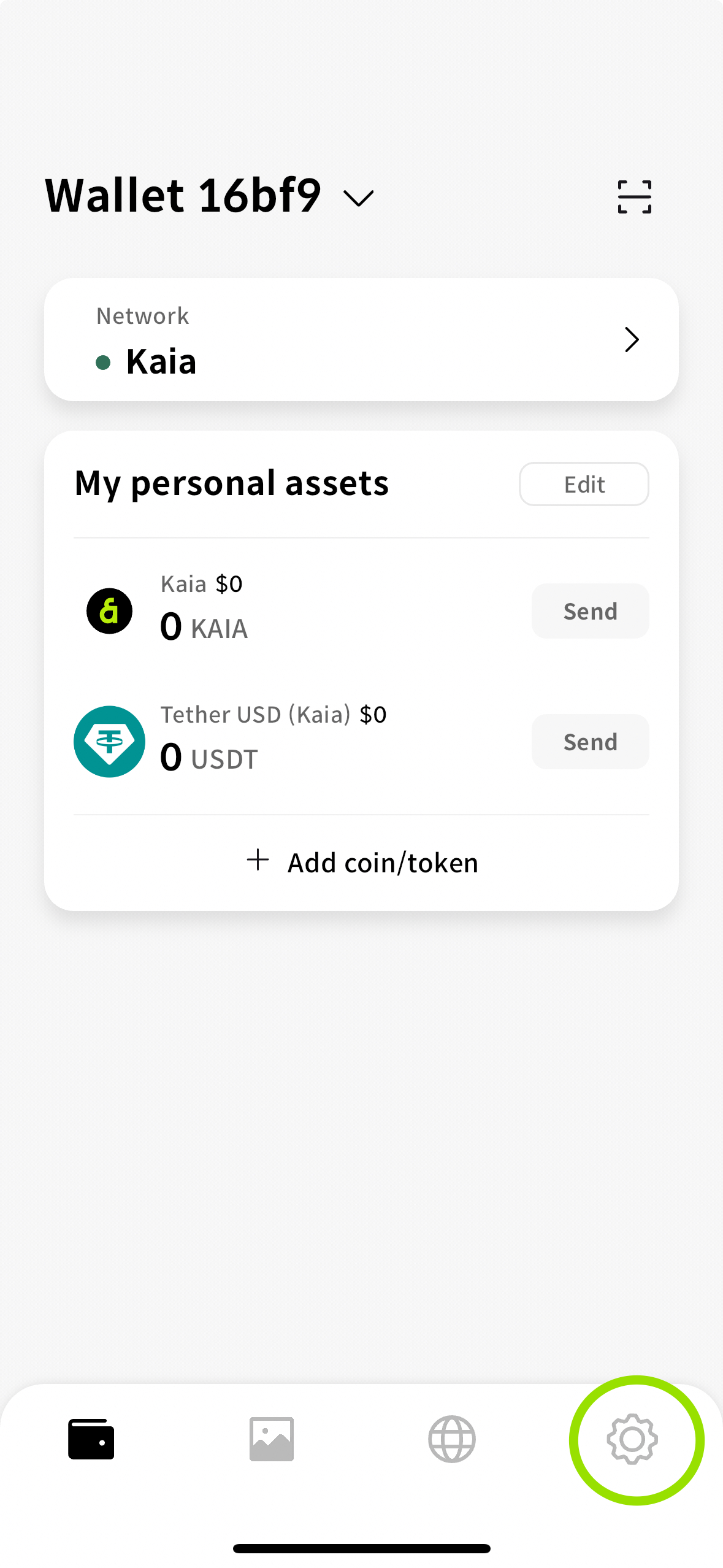Screen dimensions: 723x1568
Task: Open the QR code scanner
Action: point(634,197)
